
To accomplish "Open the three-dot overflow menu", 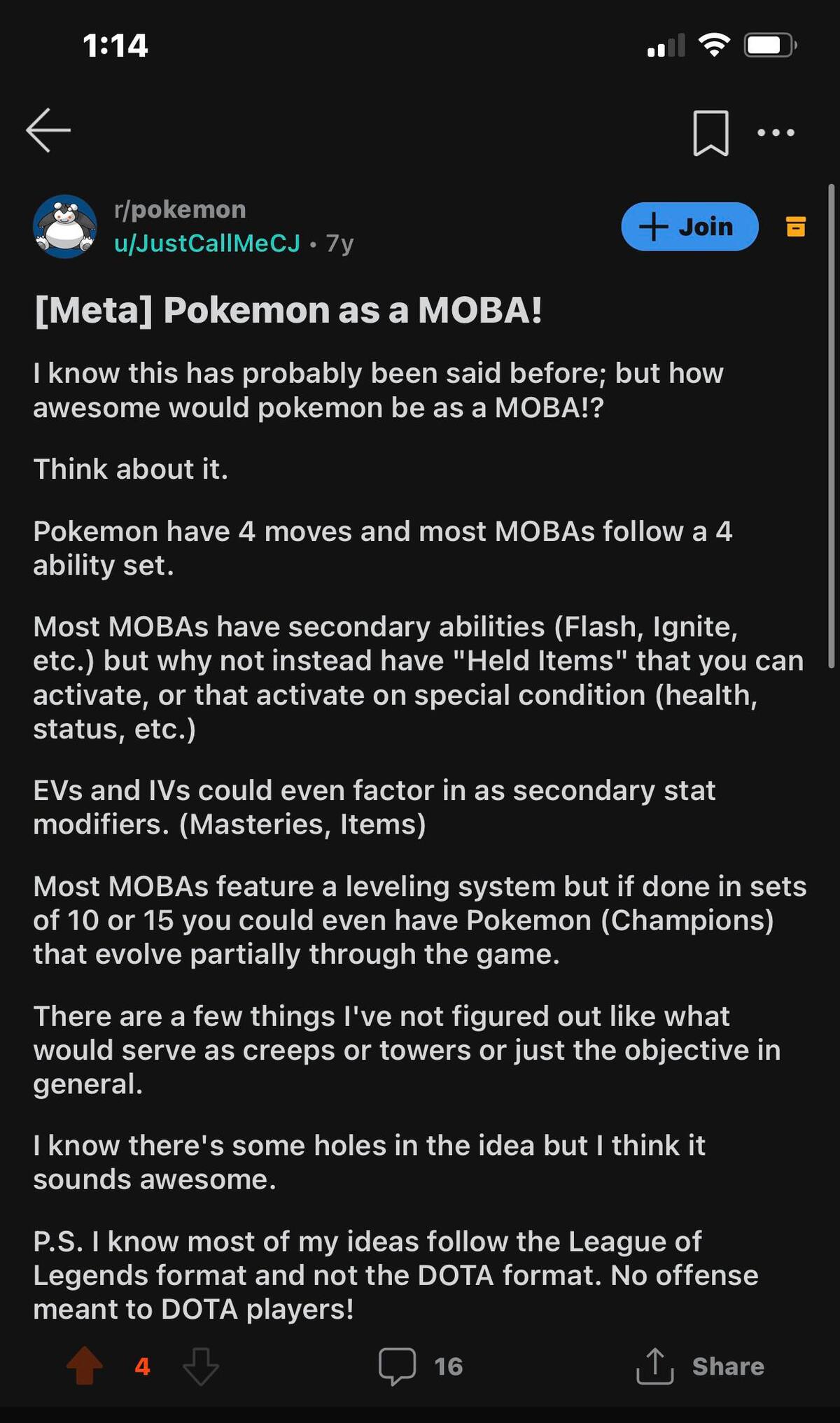I will 776,132.
